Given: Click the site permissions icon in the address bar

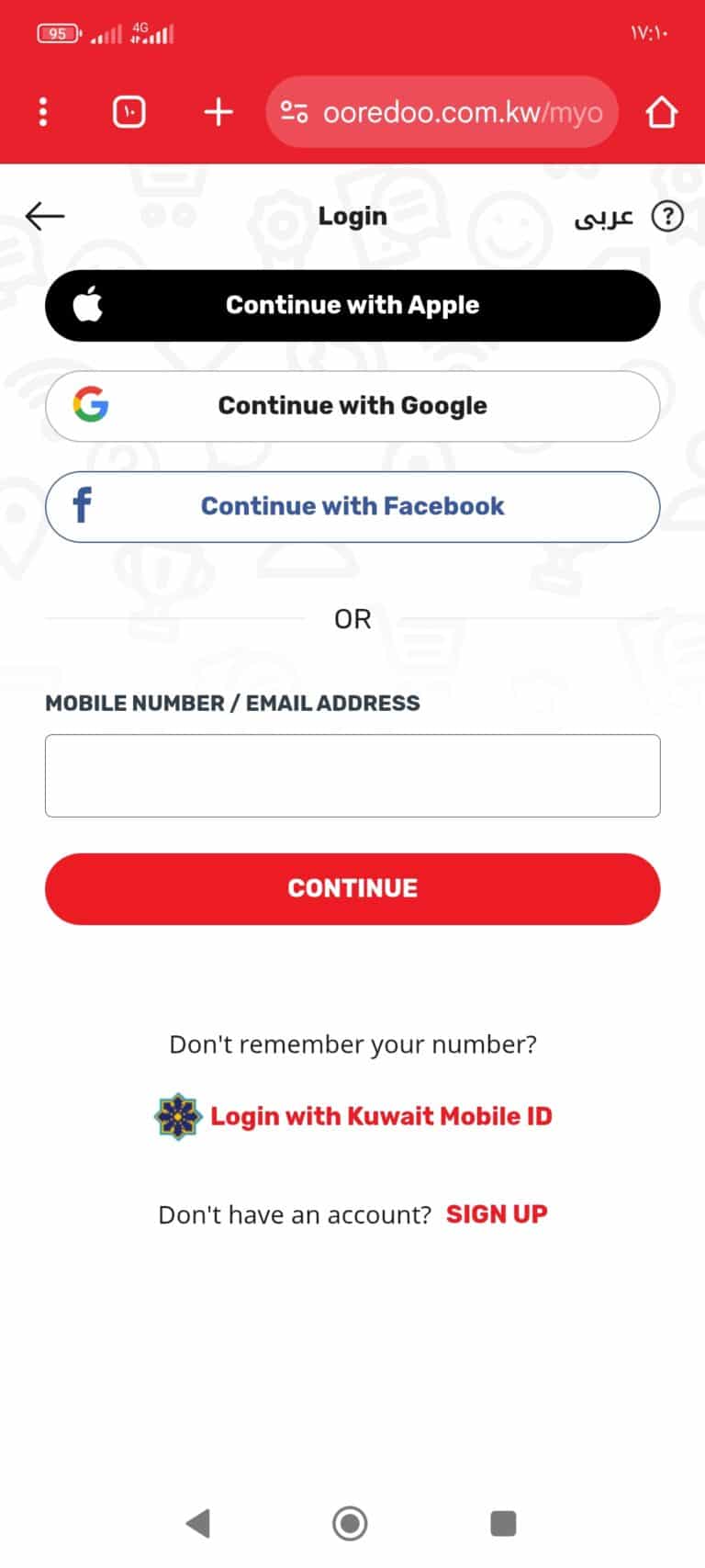Looking at the screenshot, I should (293, 111).
